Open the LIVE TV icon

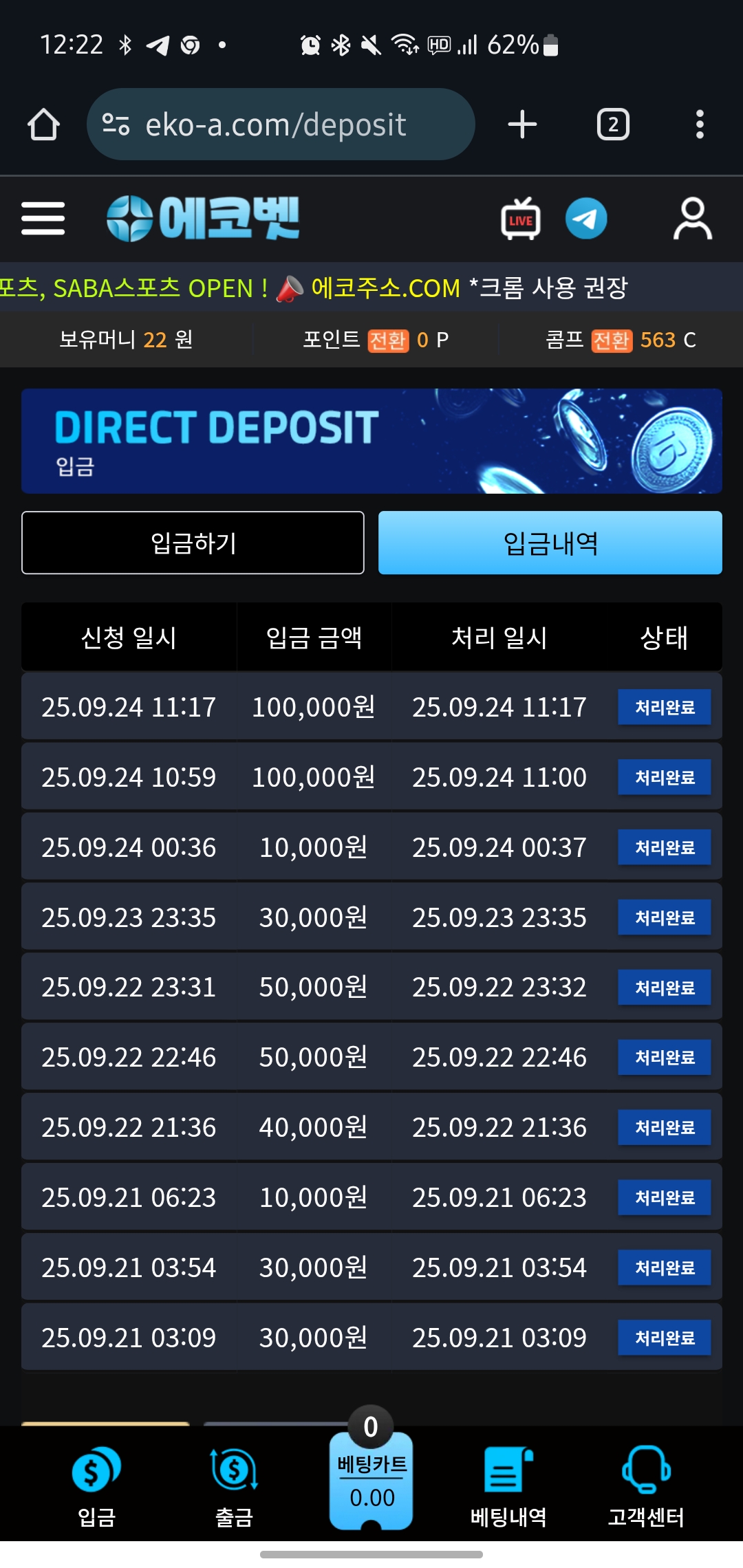[520, 219]
